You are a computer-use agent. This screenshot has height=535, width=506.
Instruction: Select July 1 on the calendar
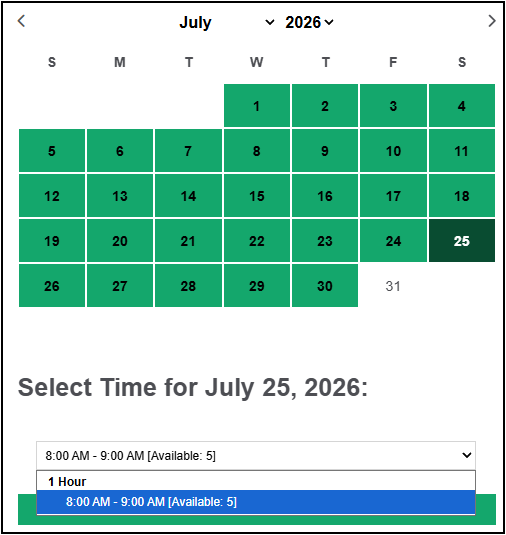(x=257, y=106)
